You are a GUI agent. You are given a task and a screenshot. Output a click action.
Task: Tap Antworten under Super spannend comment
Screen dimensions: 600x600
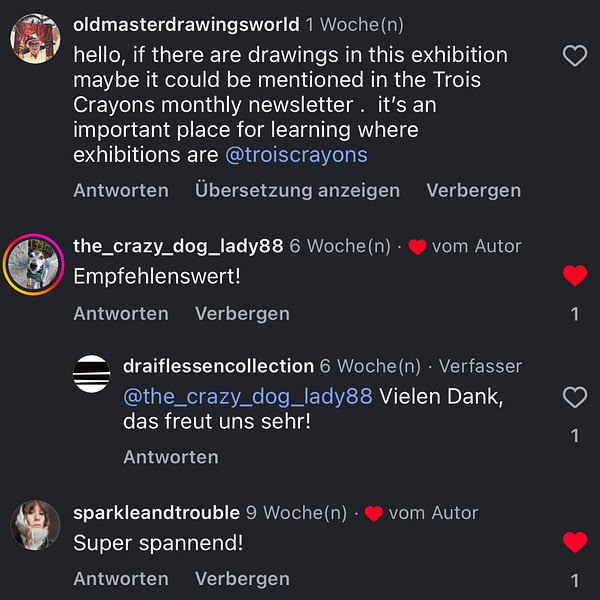pyautogui.click(x=121, y=578)
